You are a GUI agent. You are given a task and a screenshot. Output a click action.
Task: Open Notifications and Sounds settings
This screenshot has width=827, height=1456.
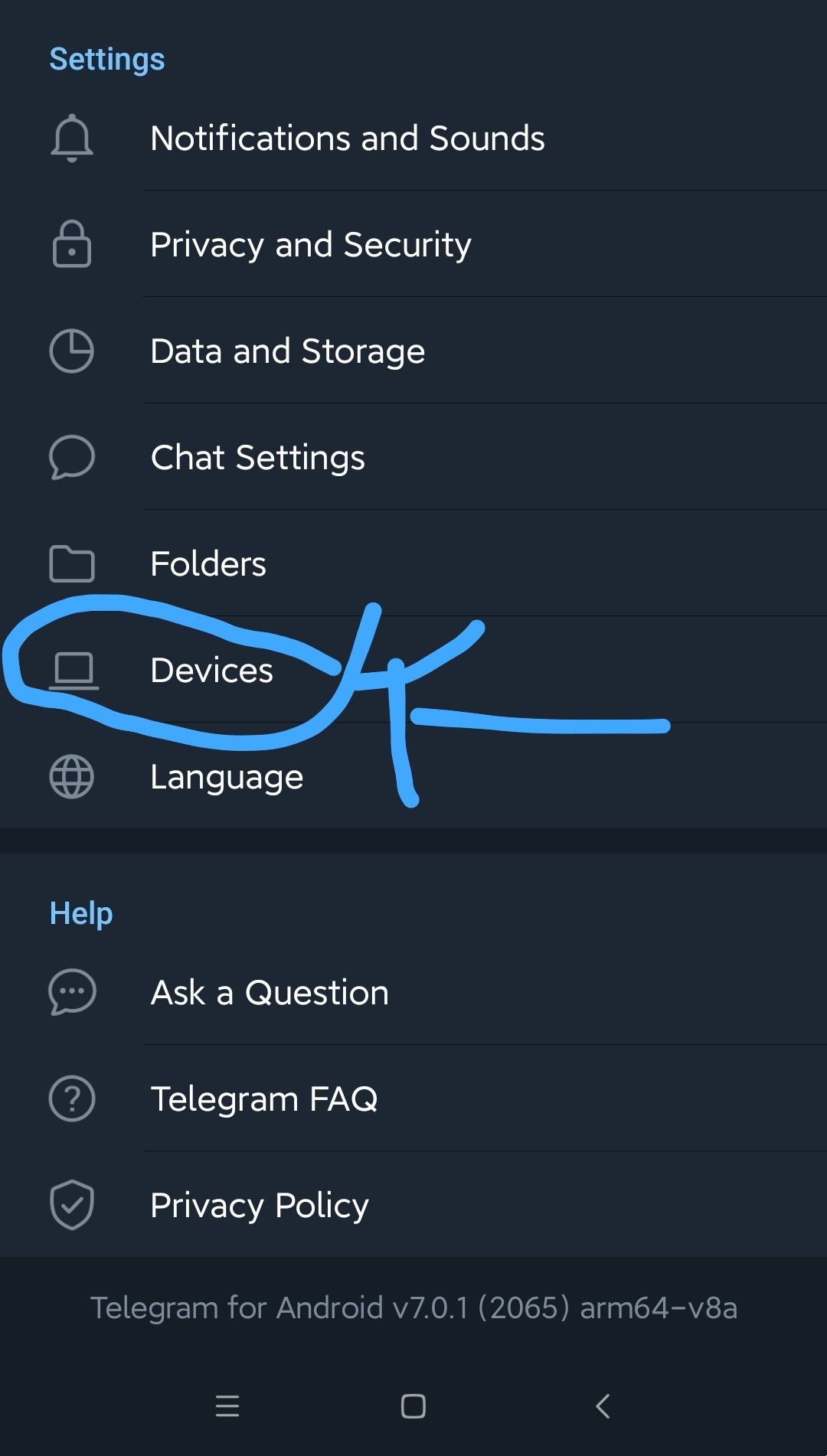point(347,139)
